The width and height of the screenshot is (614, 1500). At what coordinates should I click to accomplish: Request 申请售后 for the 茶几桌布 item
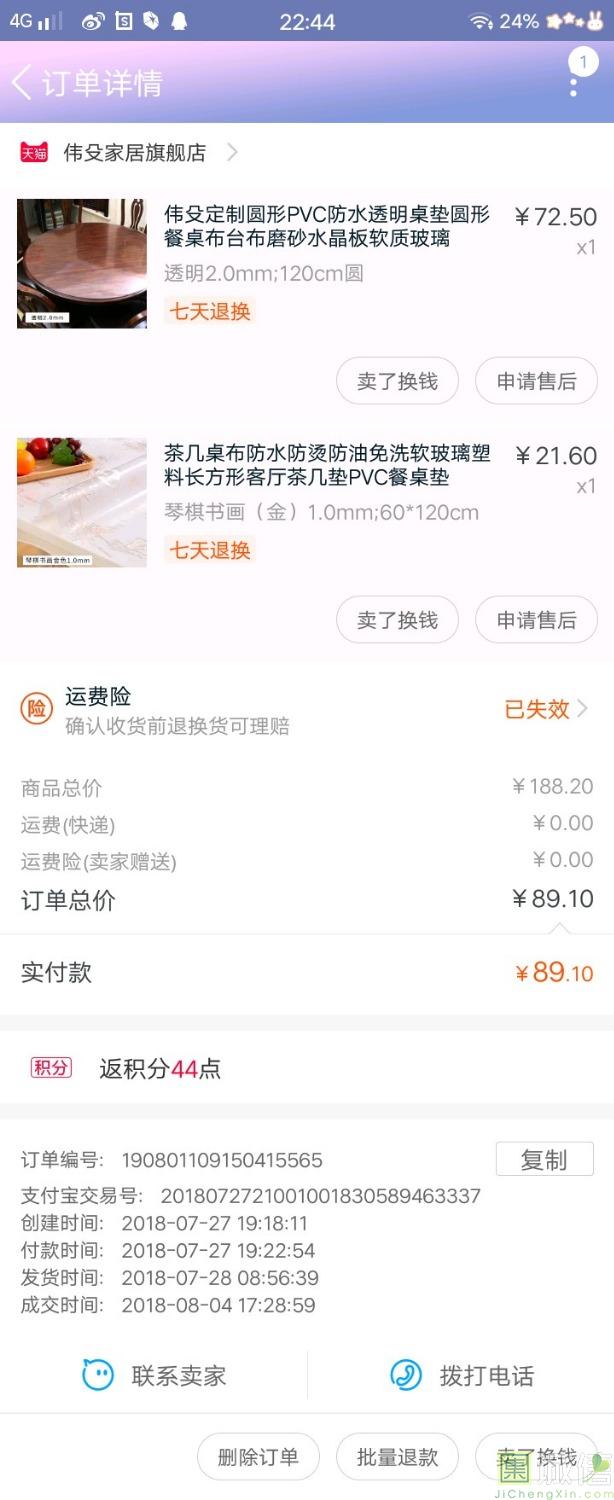536,620
